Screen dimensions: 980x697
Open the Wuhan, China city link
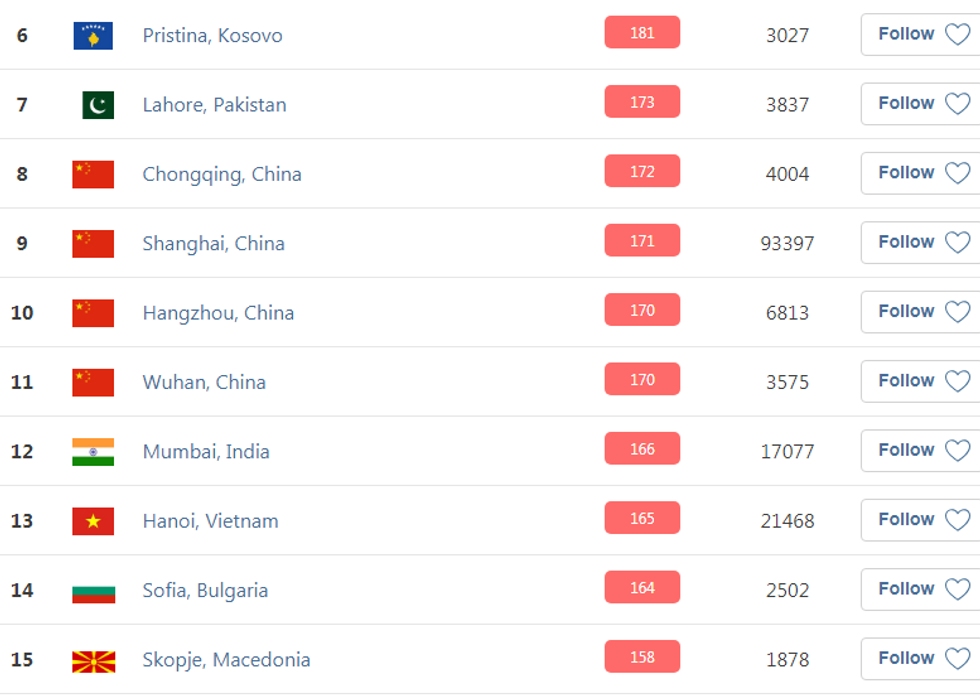(204, 382)
